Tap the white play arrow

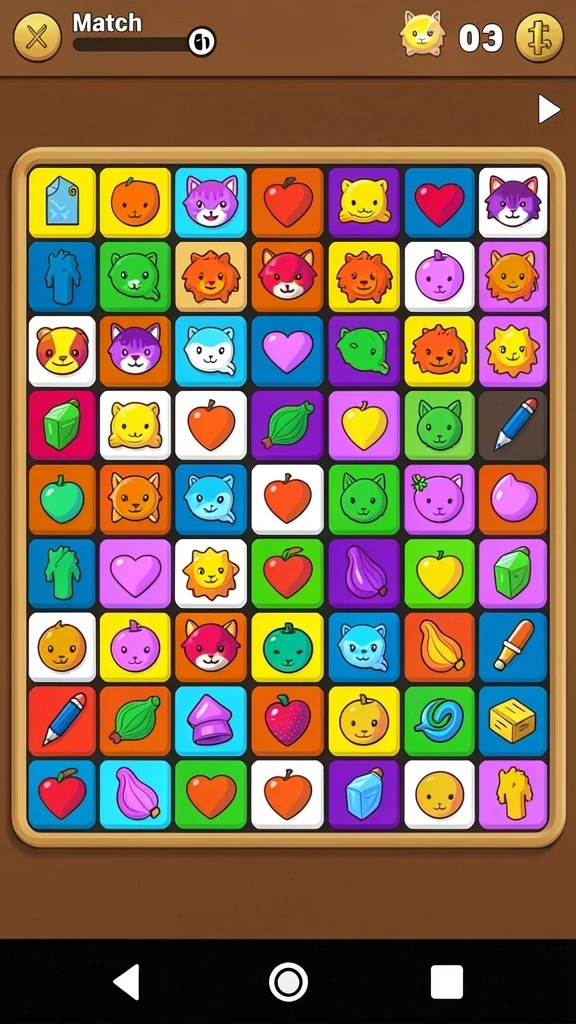point(549,109)
